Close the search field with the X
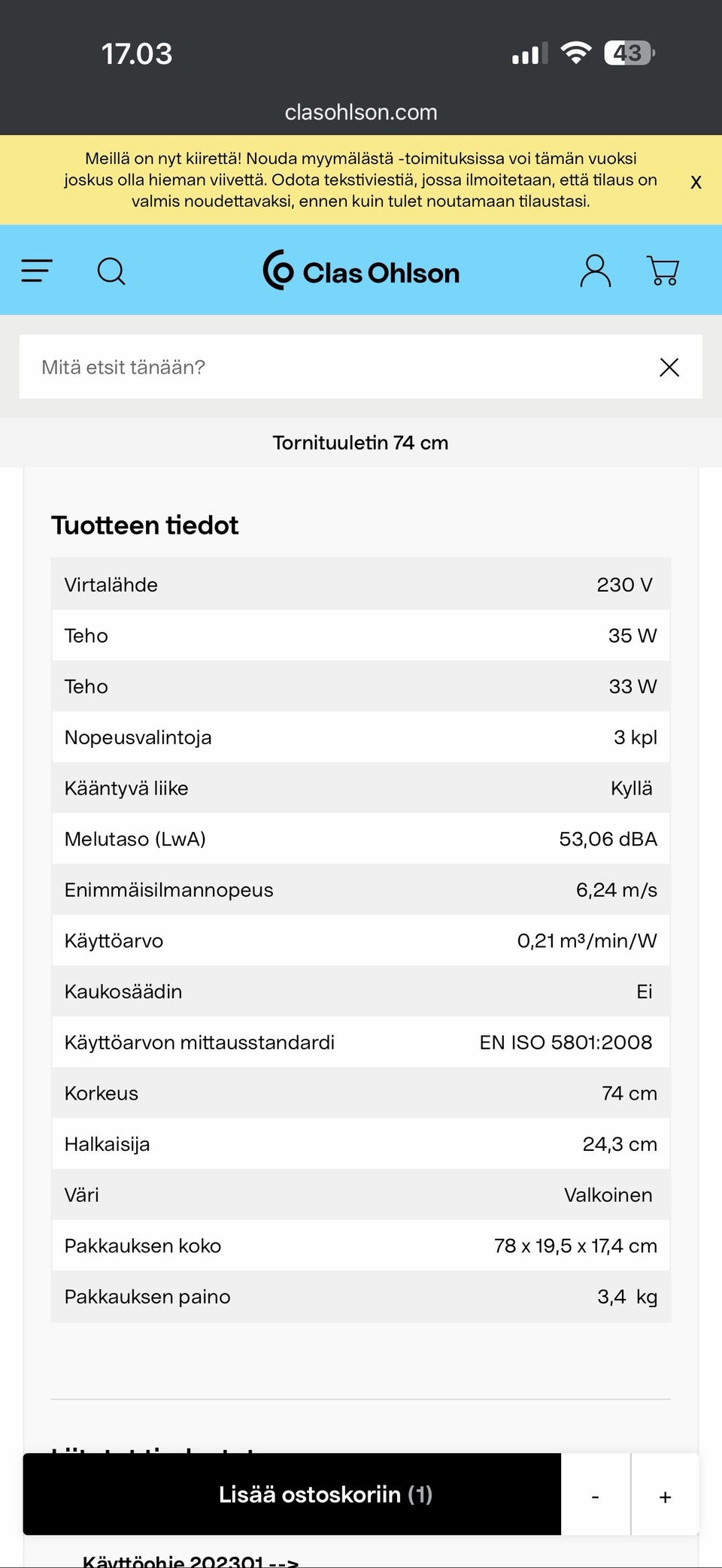This screenshot has height=1568, width=722. pos(669,367)
